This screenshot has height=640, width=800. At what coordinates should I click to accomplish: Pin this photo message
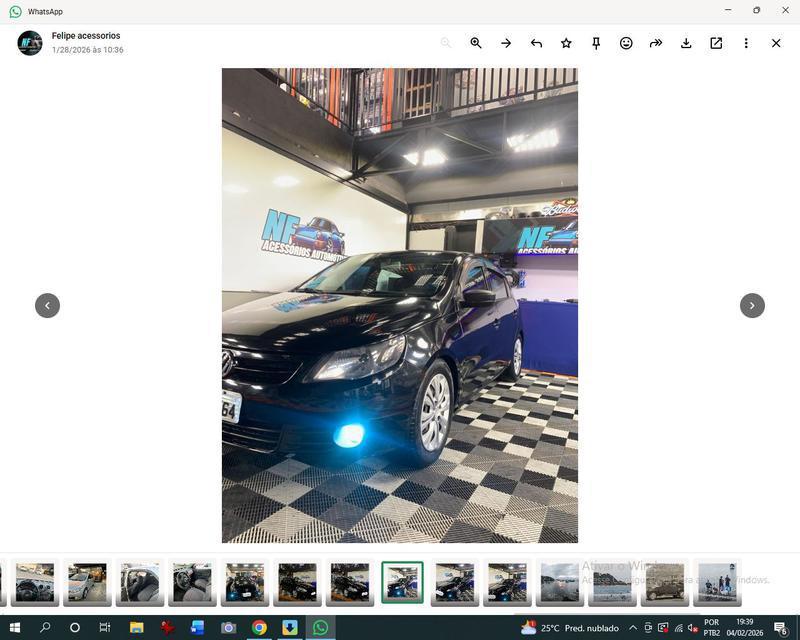tap(596, 43)
